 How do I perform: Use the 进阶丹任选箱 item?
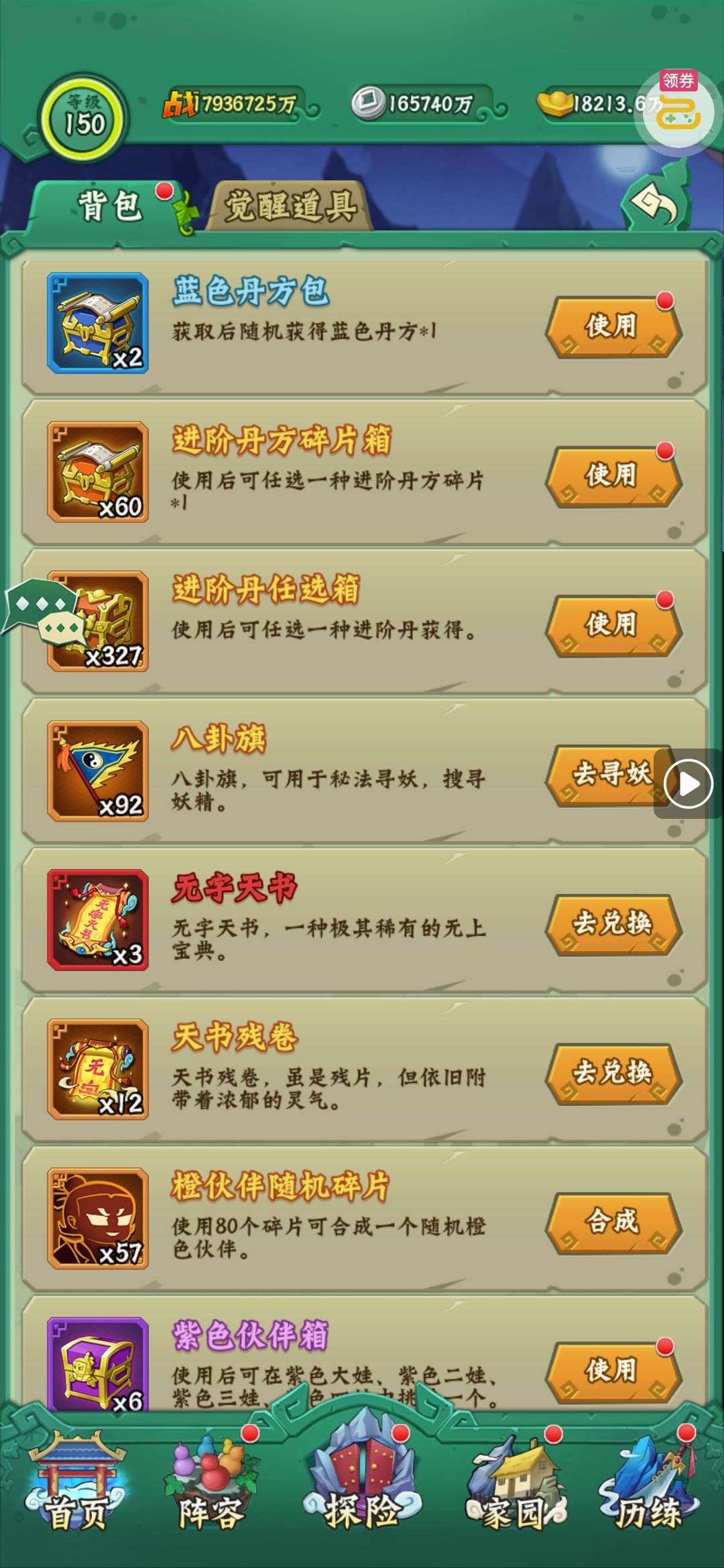613,625
